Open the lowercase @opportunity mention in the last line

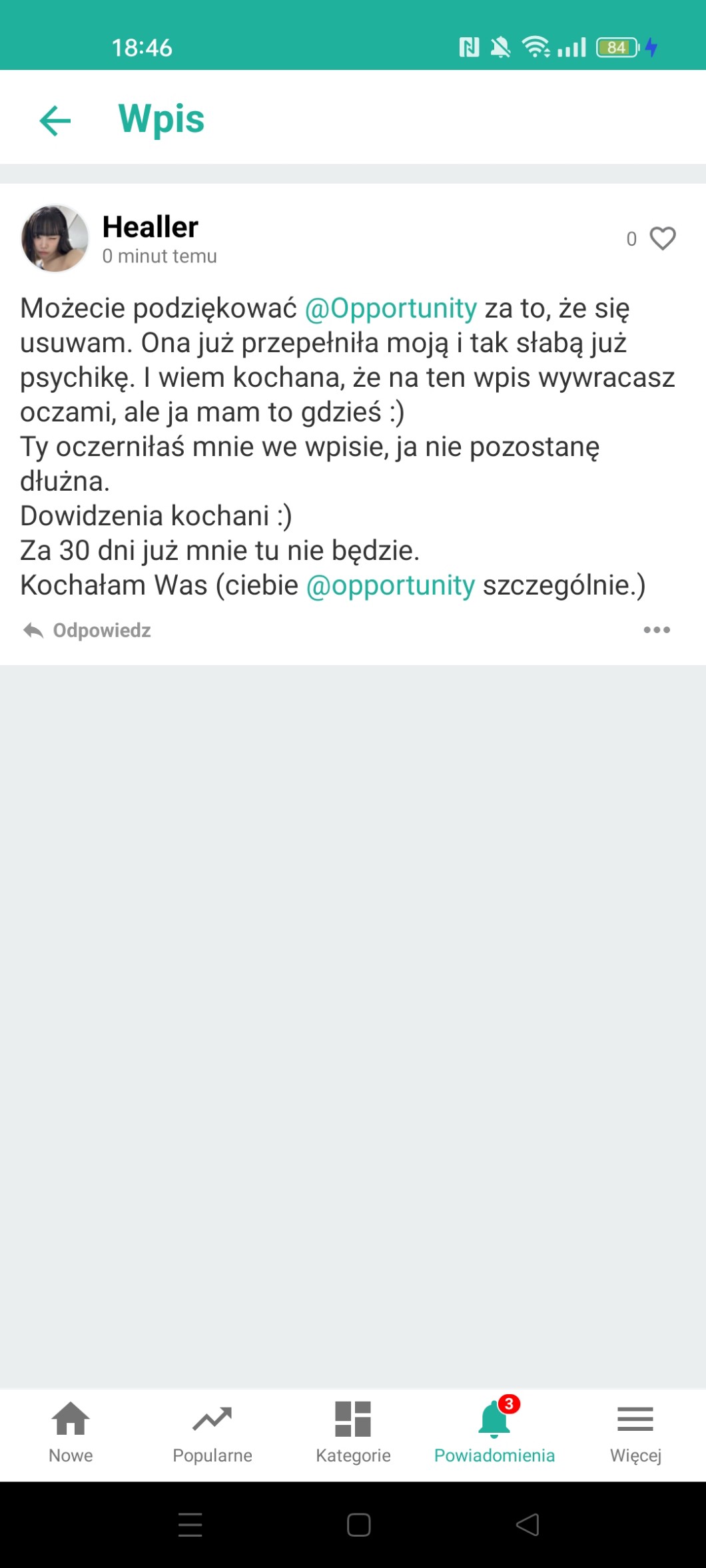pos(391,585)
